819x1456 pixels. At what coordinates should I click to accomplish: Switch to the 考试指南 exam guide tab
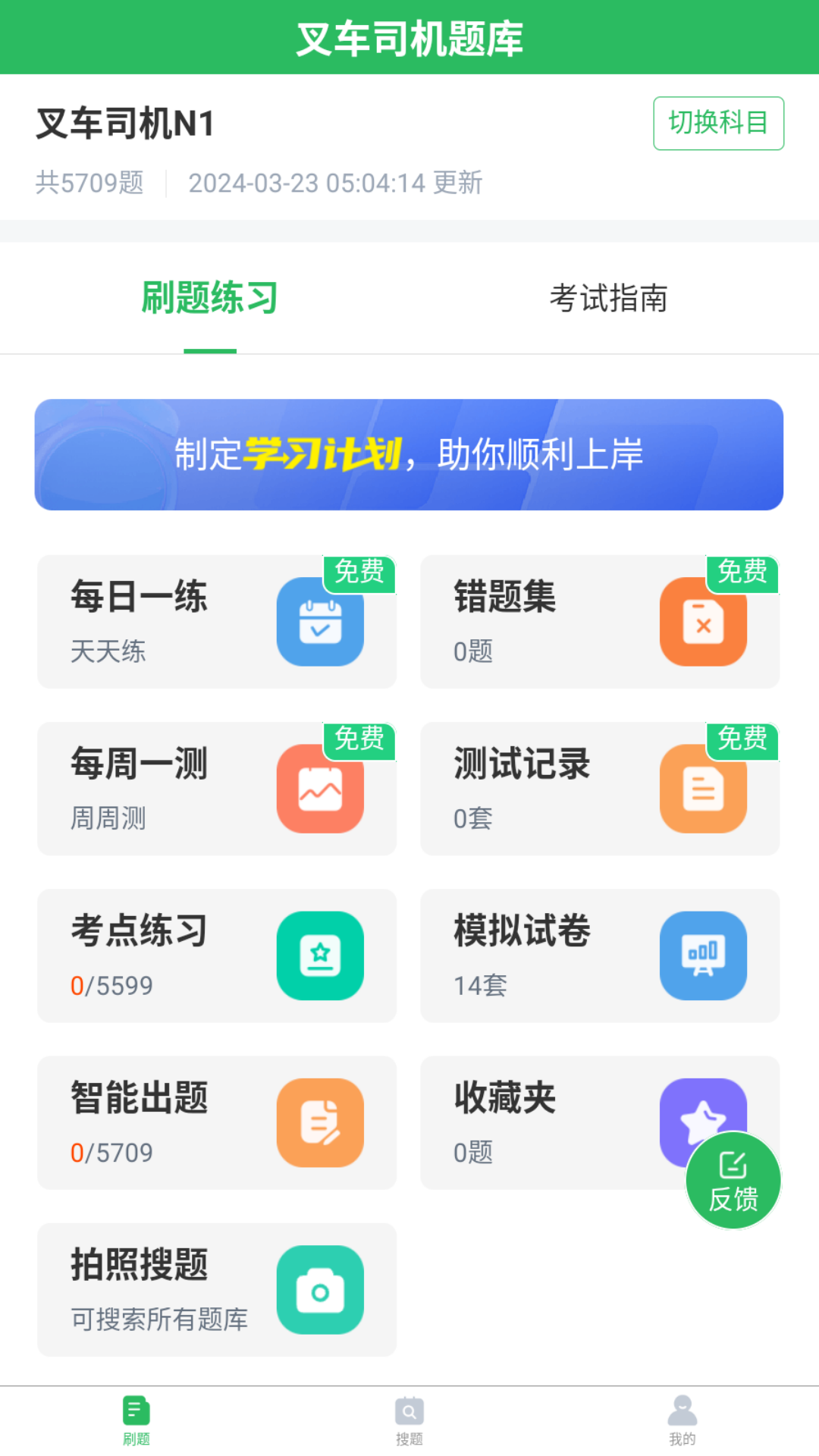609,298
